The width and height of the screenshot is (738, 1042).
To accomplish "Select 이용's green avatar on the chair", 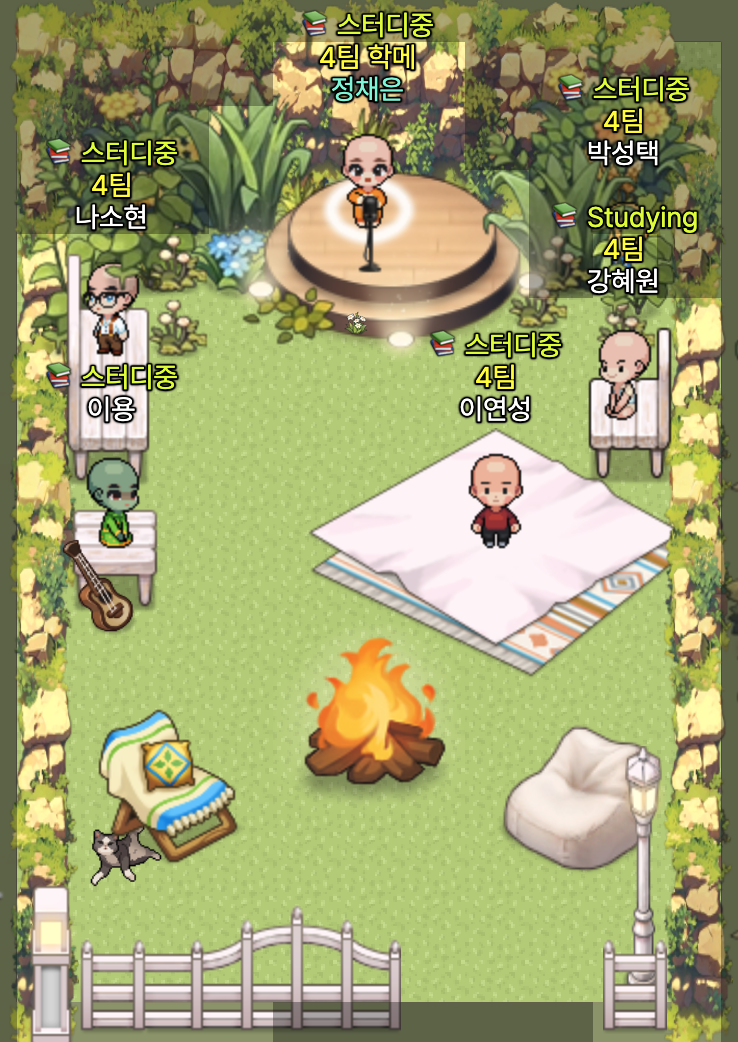I will pyautogui.click(x=111, y=502).
